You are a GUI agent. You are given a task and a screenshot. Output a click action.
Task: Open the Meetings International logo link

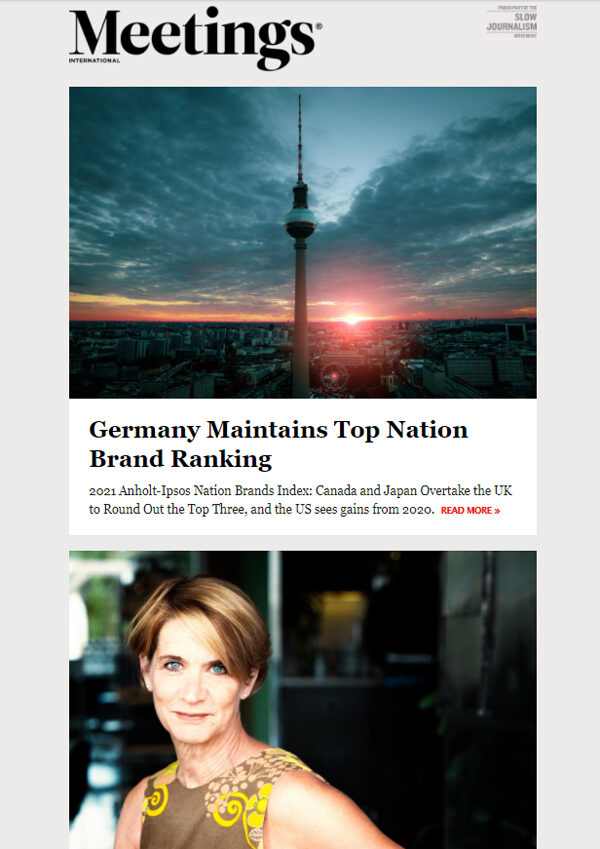195,38
